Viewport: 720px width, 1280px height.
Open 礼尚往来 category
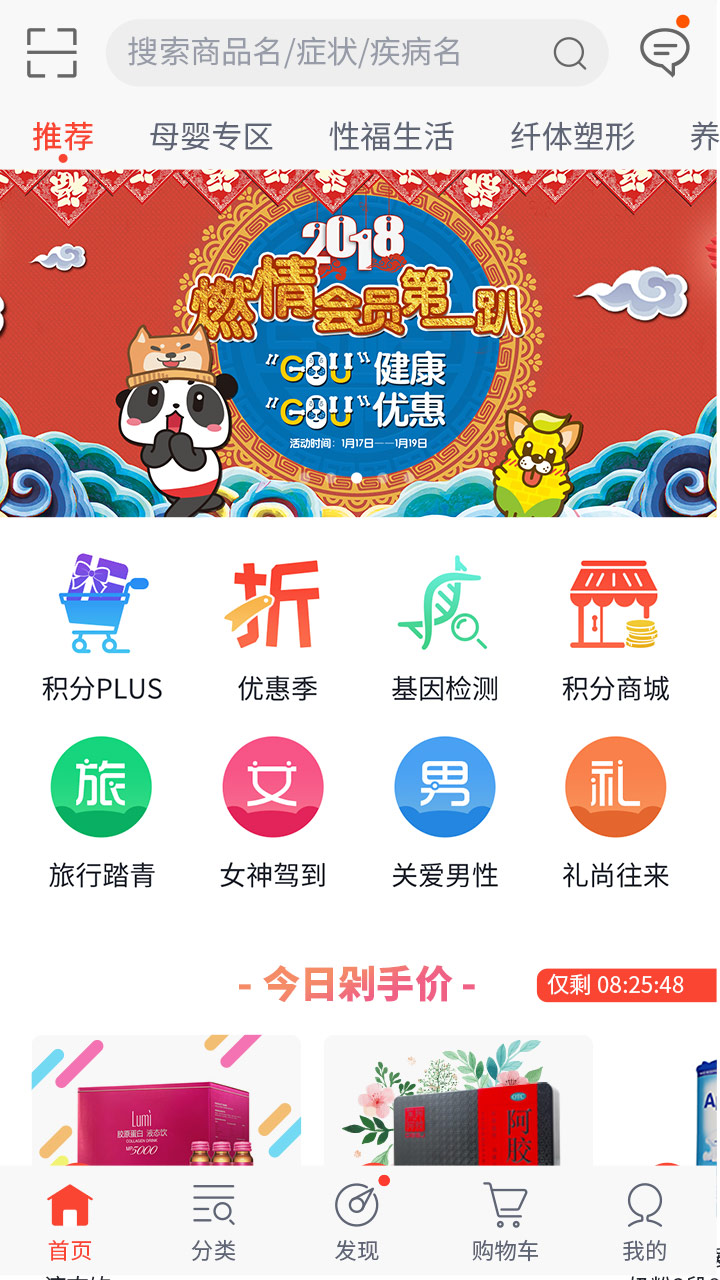click(615, 812)
